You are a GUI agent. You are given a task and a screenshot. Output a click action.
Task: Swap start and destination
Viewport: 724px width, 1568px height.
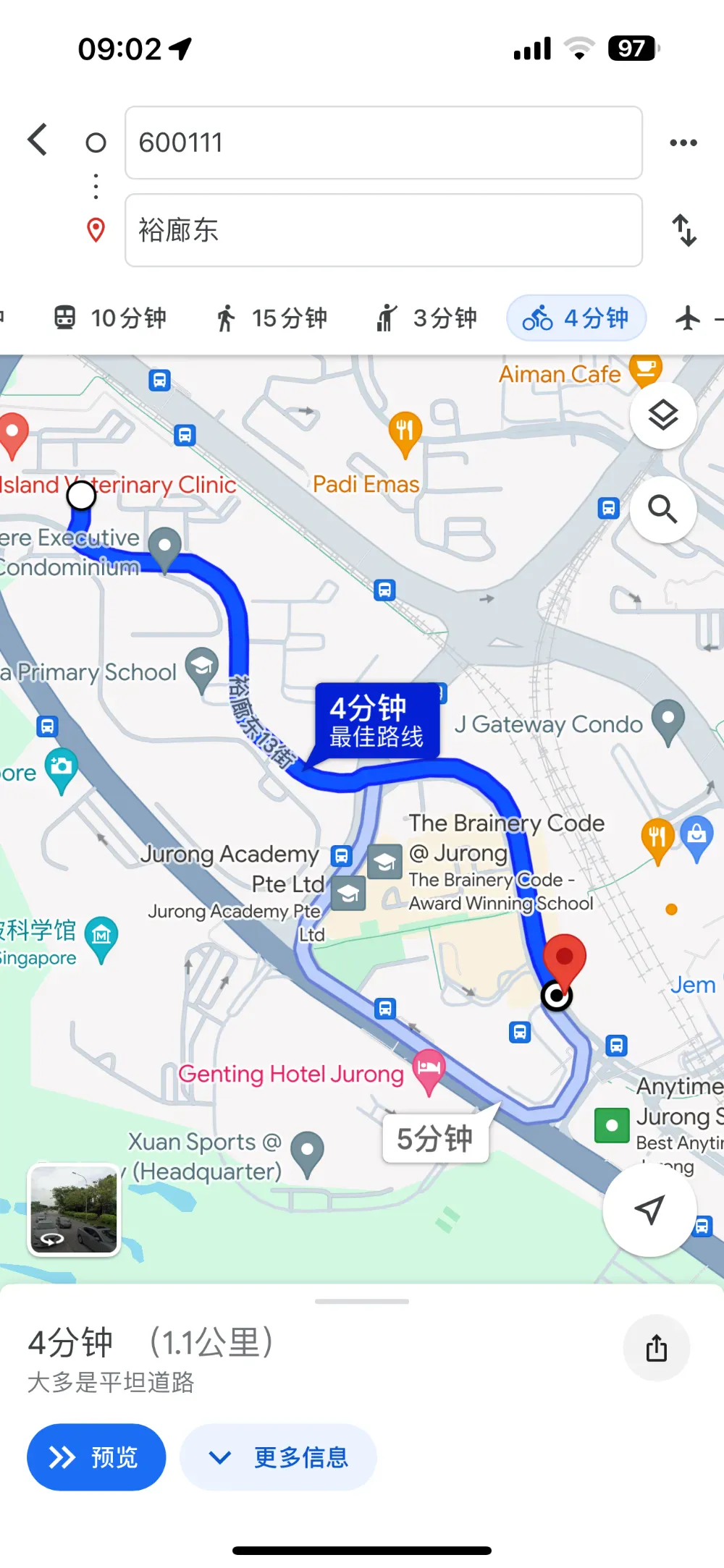coord(684,230)
